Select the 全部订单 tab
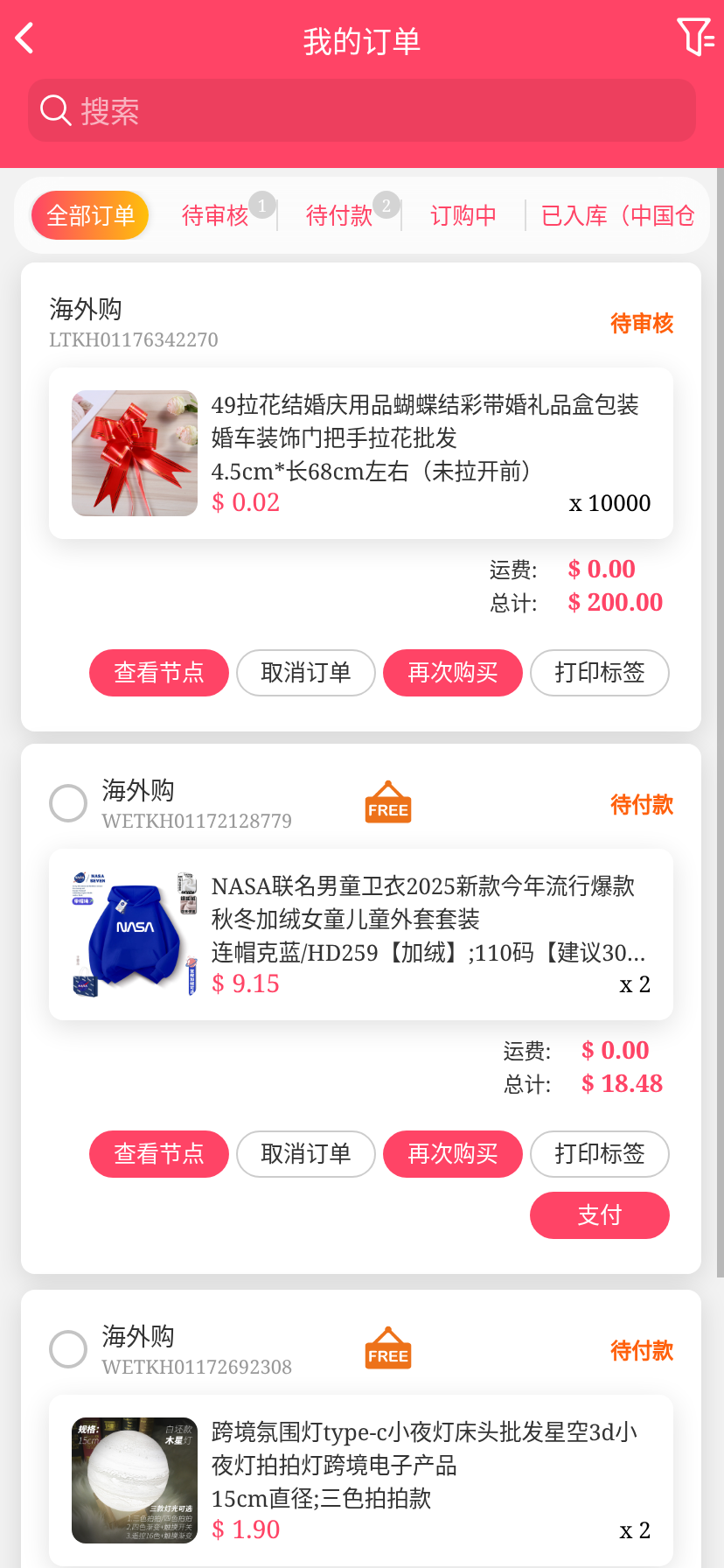 point(90,215)
